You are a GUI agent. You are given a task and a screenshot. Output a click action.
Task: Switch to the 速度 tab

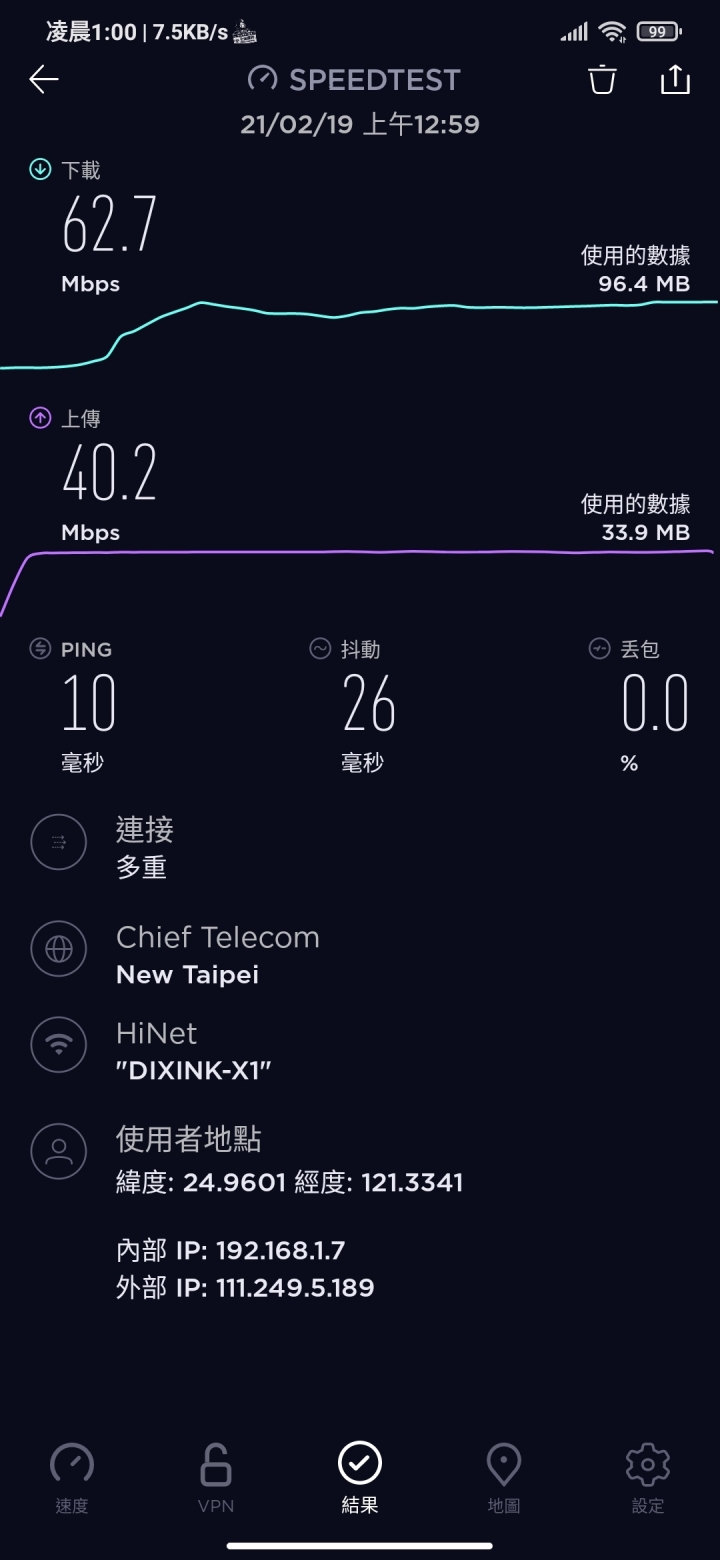pos(72,1478)
